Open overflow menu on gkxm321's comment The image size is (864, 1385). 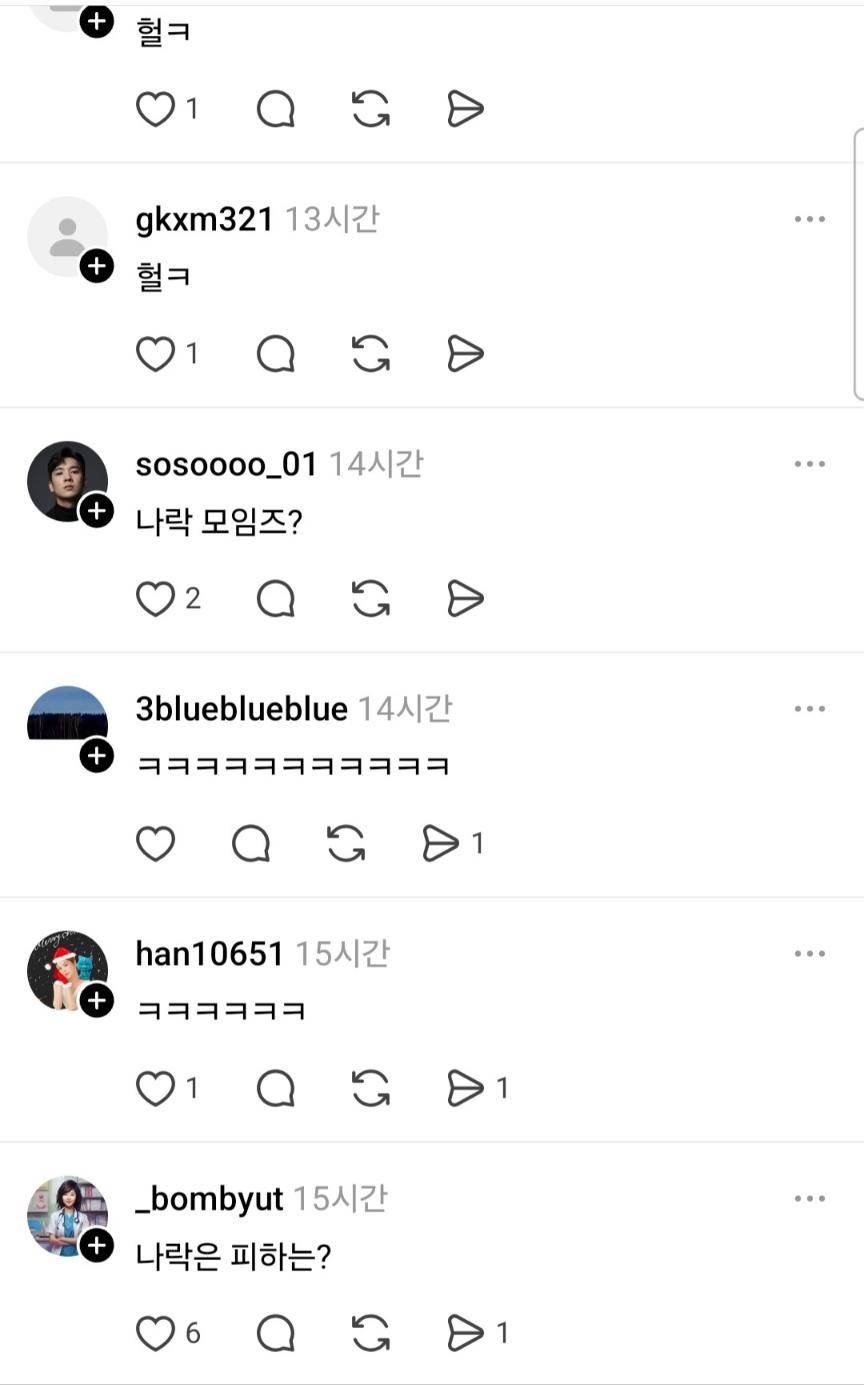[809, 219]
